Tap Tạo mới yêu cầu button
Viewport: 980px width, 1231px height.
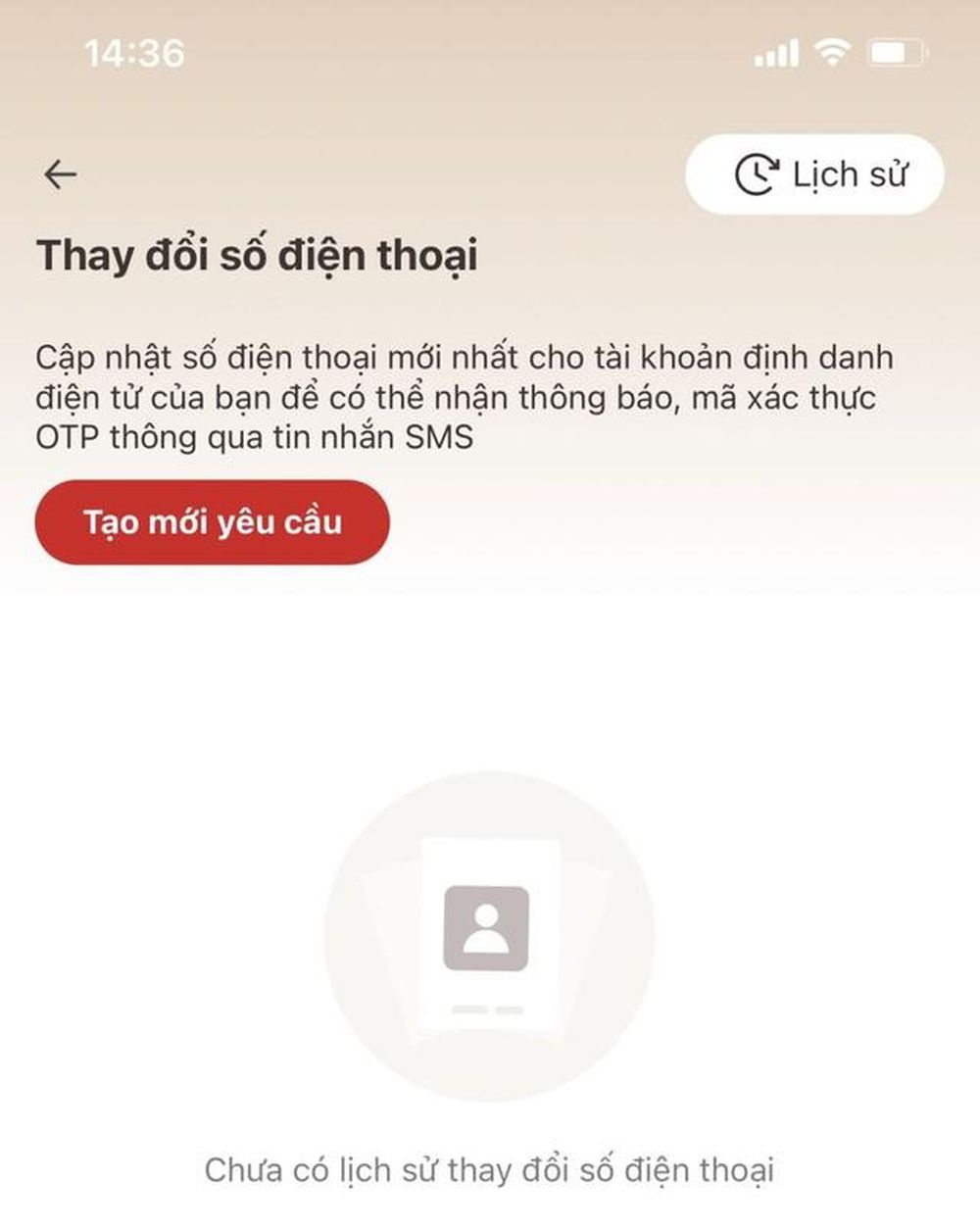click(213, 522)
